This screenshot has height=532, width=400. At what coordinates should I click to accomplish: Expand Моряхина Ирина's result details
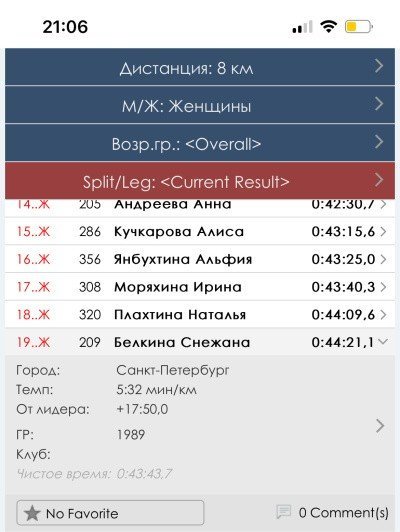(200, 287)
